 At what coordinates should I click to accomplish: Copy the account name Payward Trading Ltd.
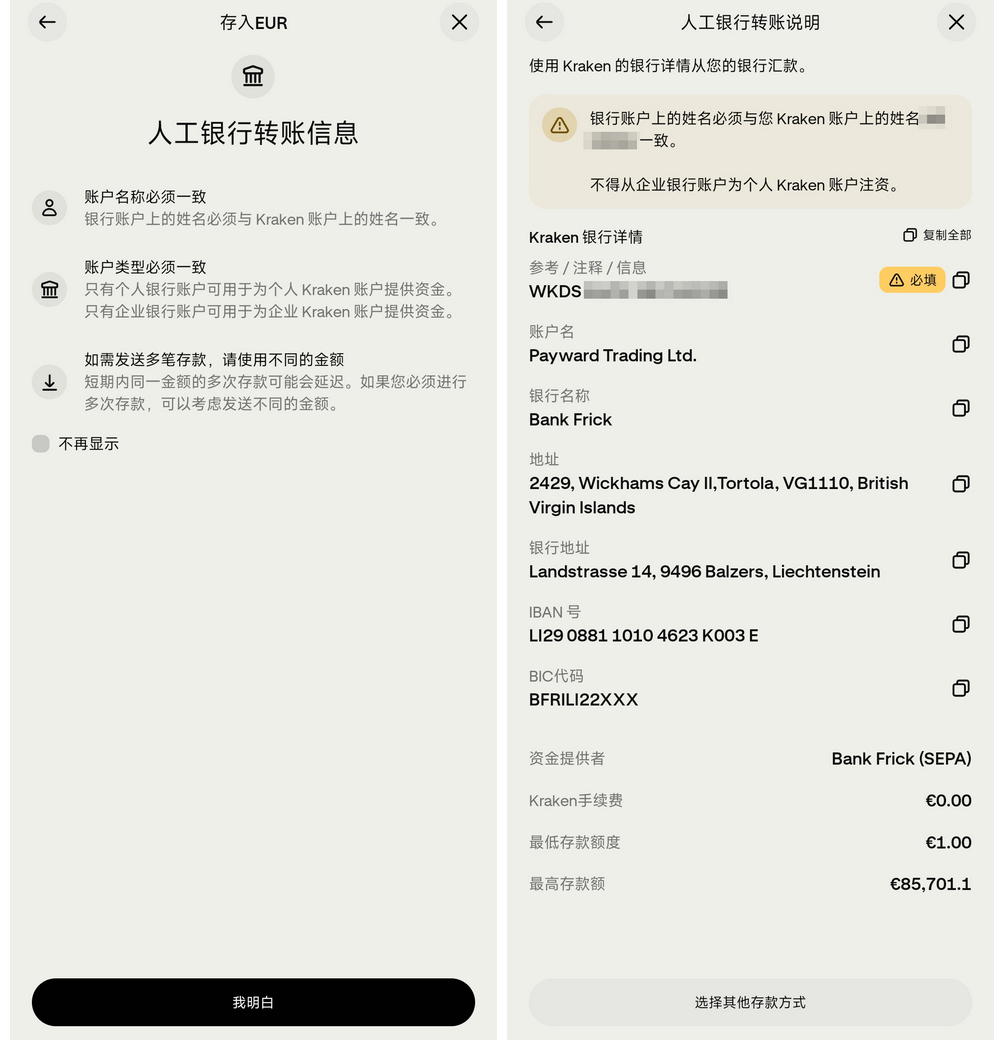click(961, 344)
